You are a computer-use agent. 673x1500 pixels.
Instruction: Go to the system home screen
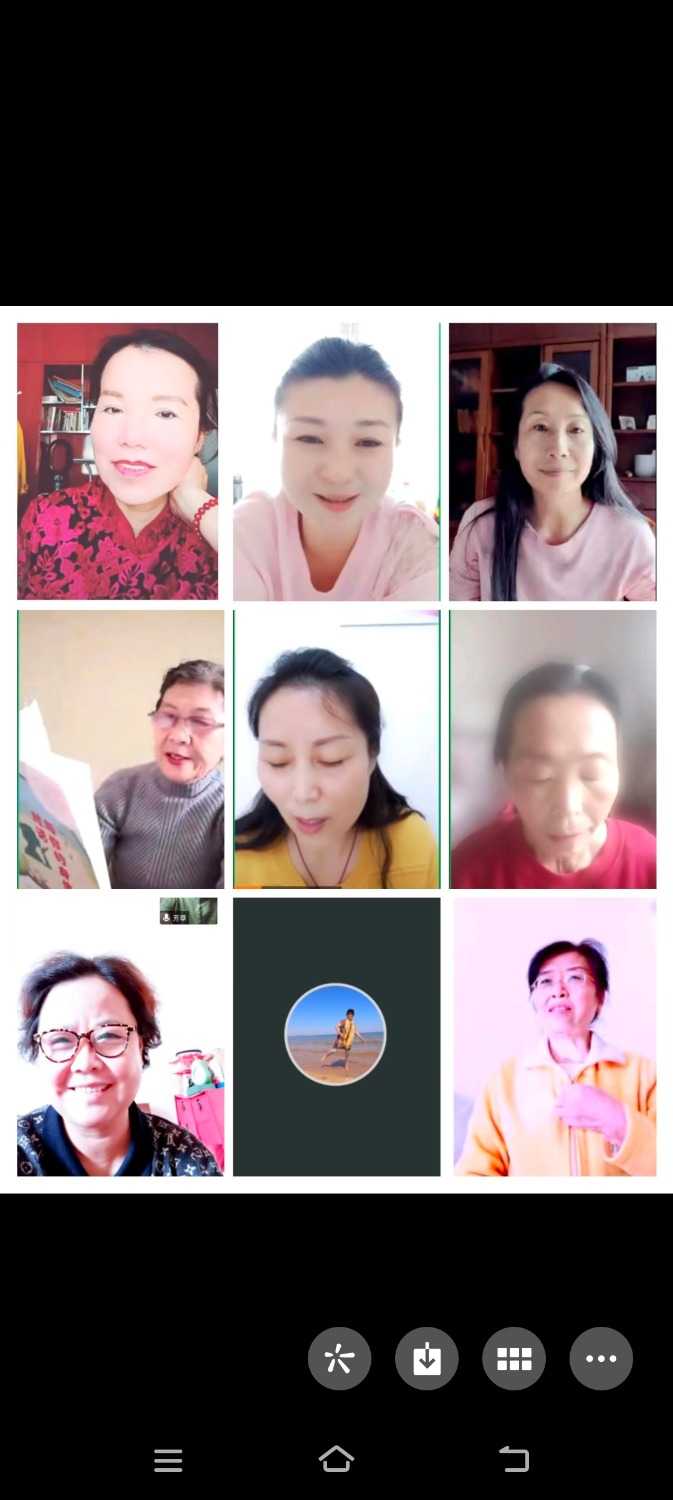tap(336, 1459)
